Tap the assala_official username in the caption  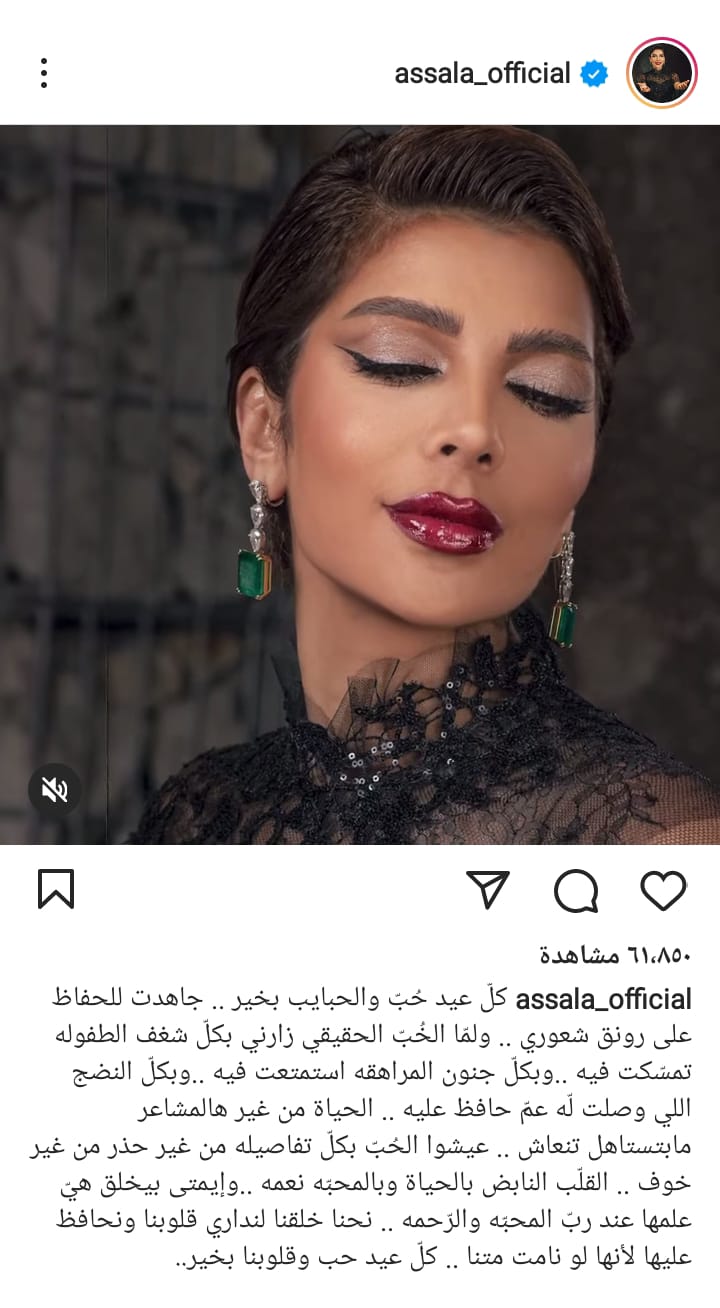click(x=606, y=999)
